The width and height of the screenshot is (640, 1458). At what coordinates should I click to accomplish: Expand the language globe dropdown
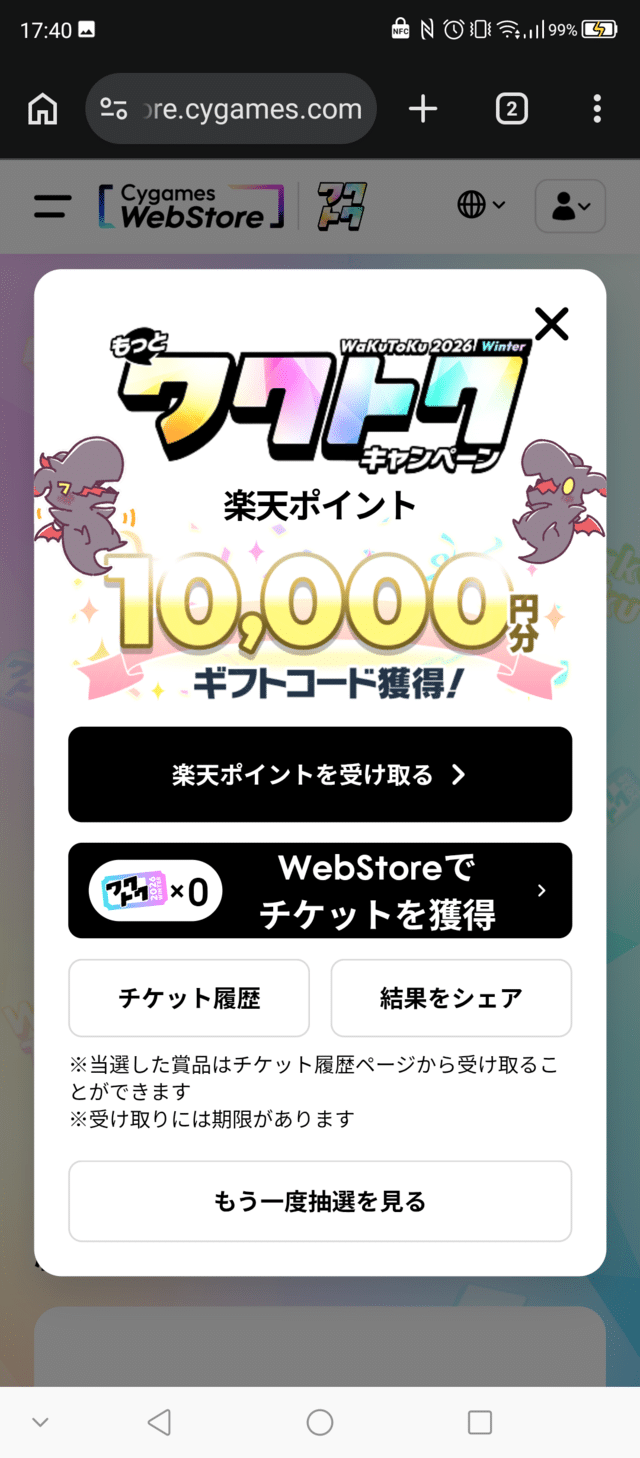click(481, 206)
